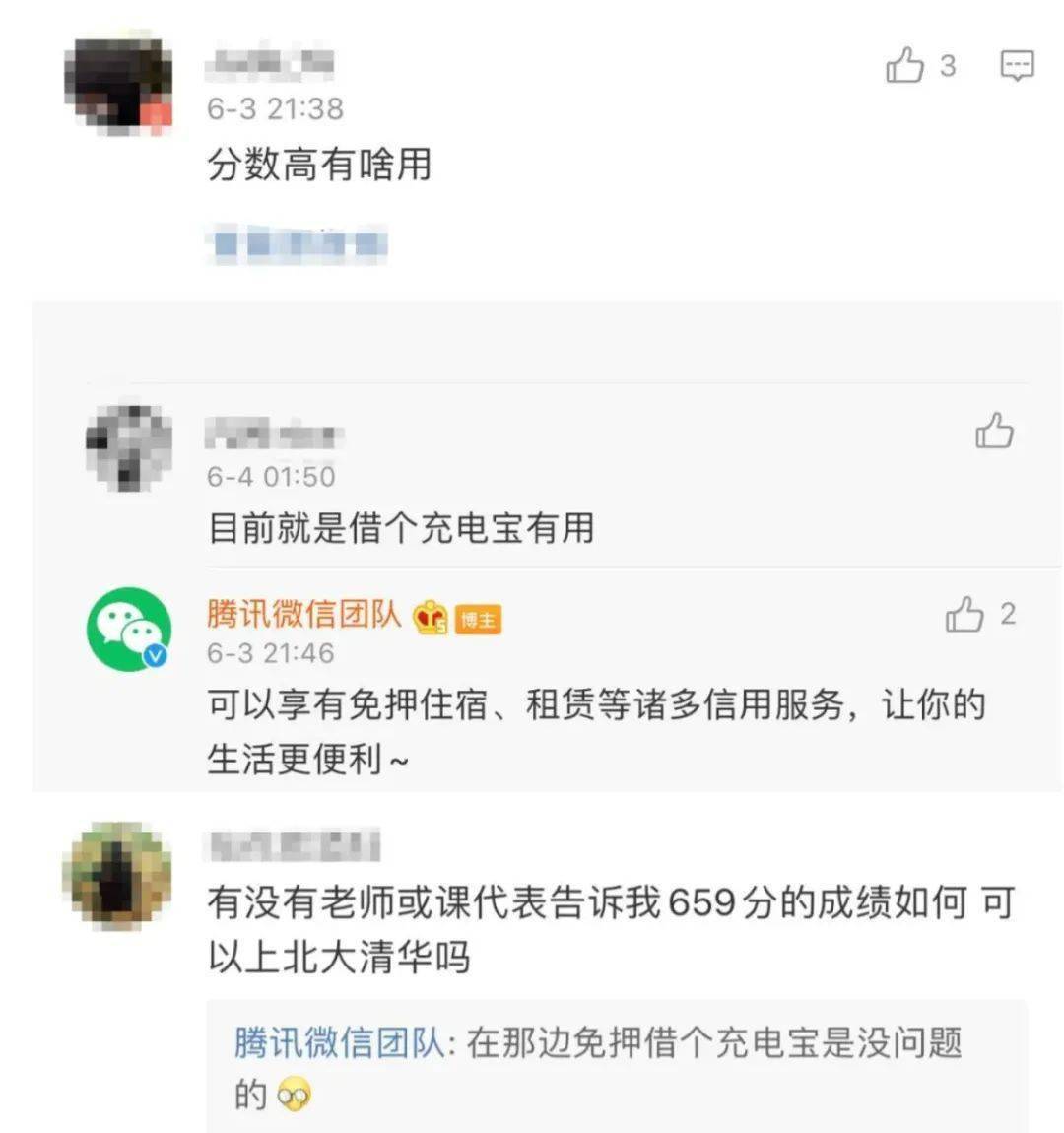Reply to the comment "分数高有啥用"
The width and height of the screenshot is (1064, 1133).
coord(1017,66)
